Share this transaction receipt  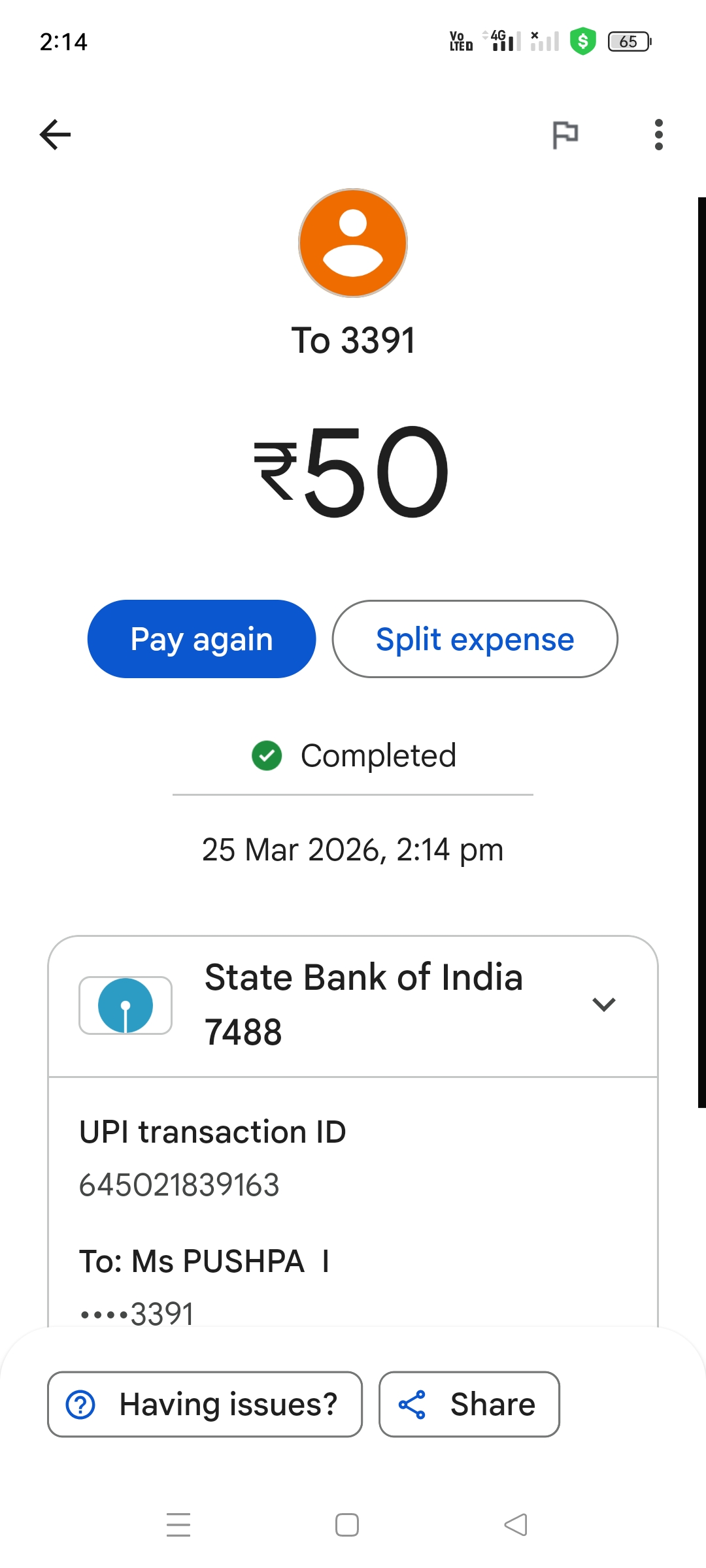(x=469, y=1405)
